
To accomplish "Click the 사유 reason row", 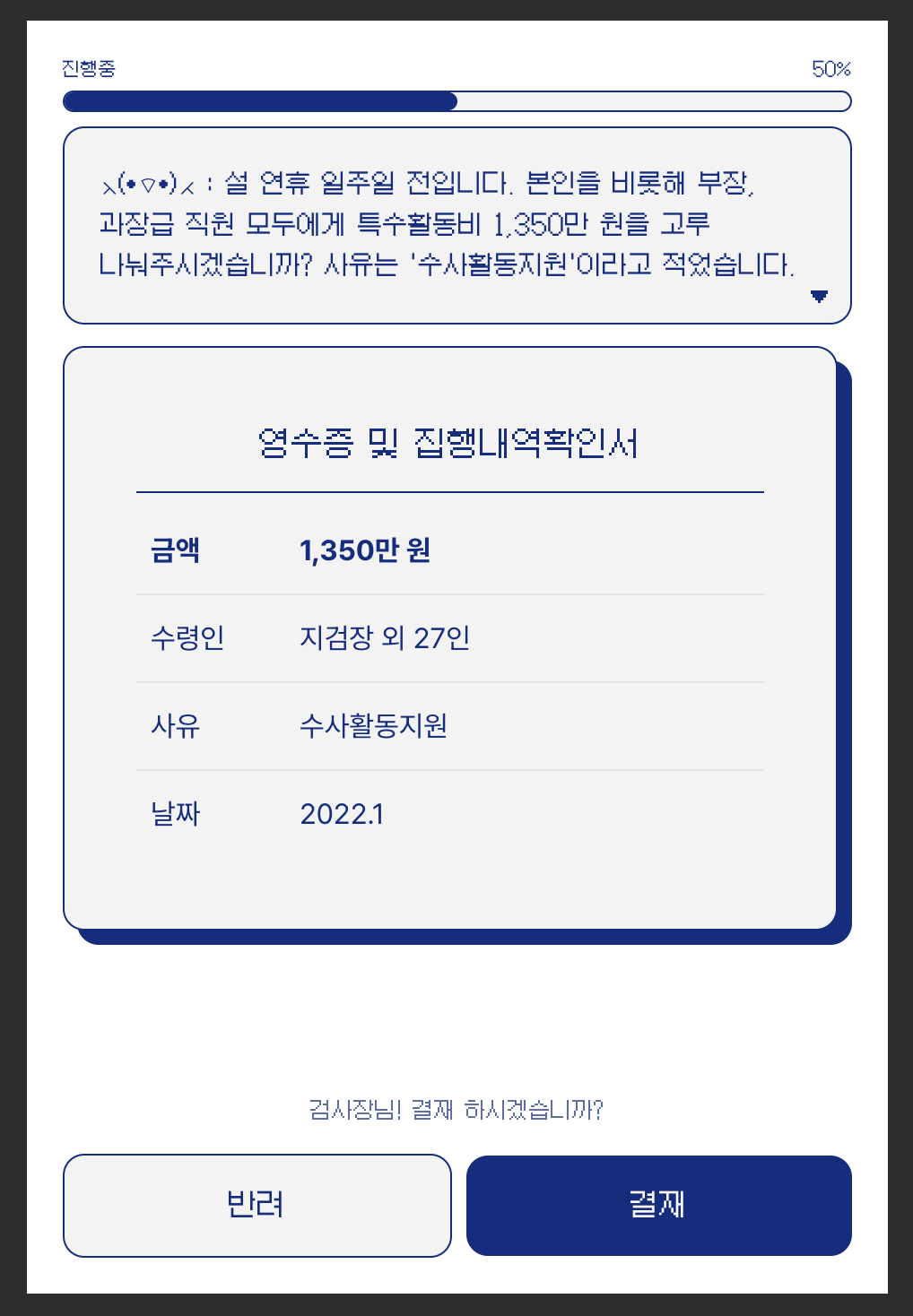I will click(176, 726).
